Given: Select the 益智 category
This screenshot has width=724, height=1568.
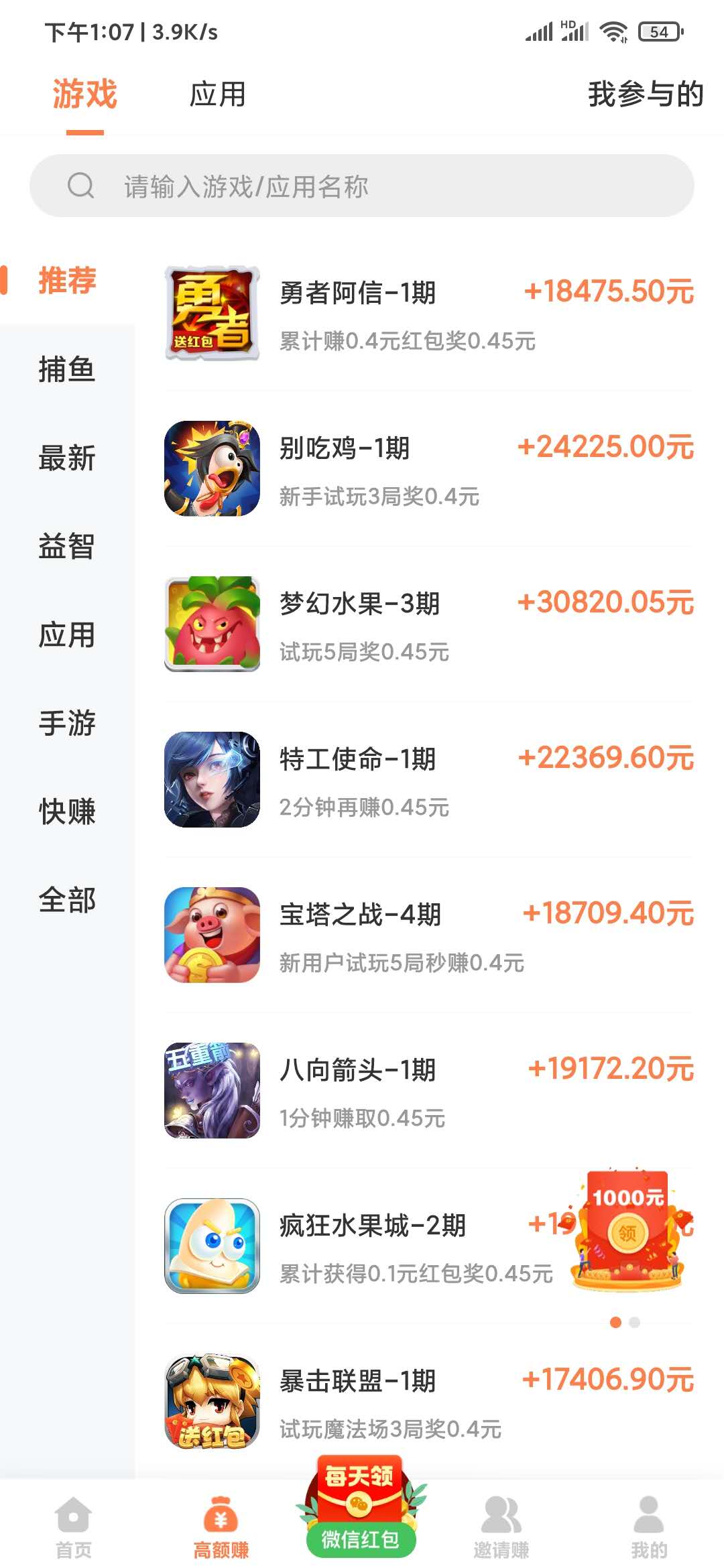Looking at the screenshot, I should [x=67, y=547].
